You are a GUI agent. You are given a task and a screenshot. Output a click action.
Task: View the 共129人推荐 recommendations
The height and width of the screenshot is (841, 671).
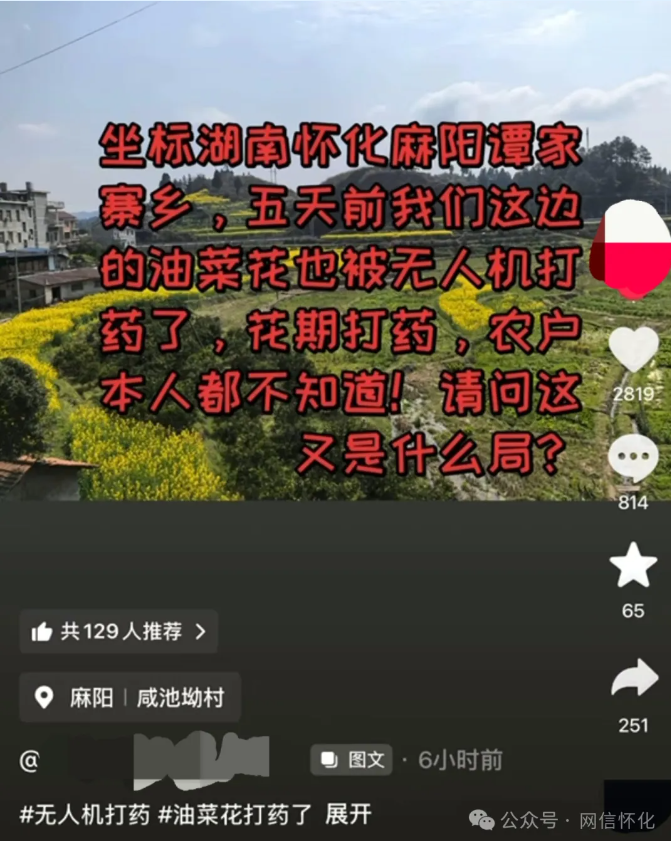pyautogui.click(x=118, y=631)
